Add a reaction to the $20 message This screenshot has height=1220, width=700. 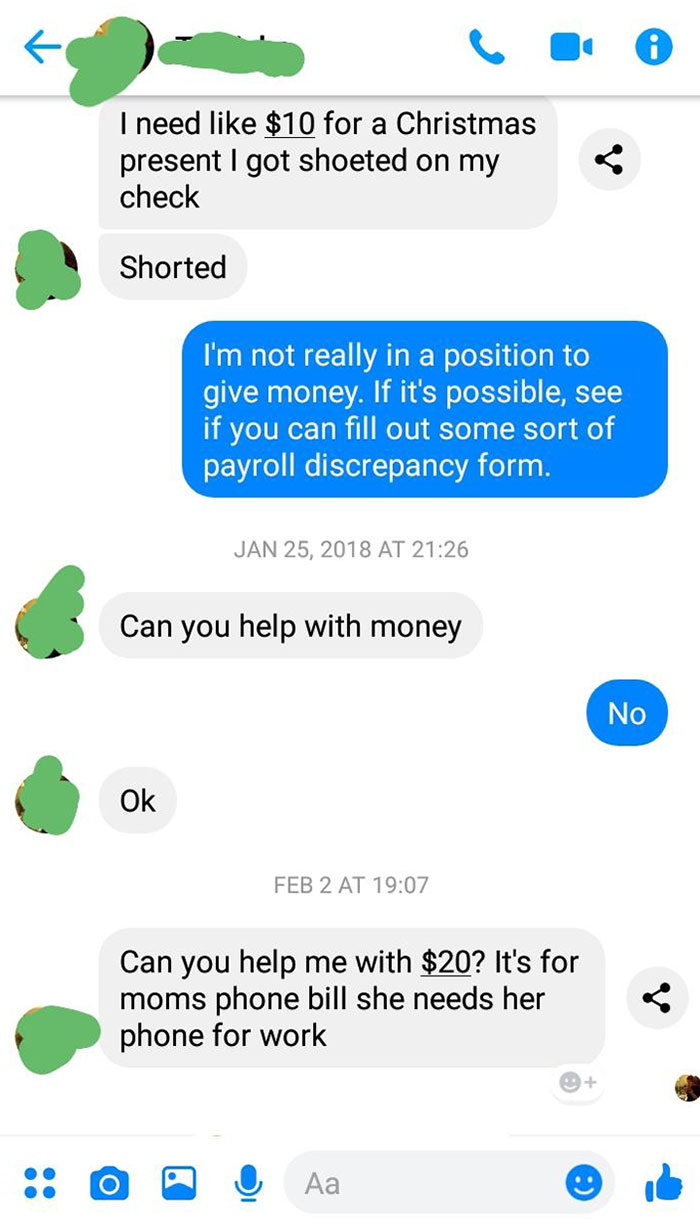coord(574,1082)
